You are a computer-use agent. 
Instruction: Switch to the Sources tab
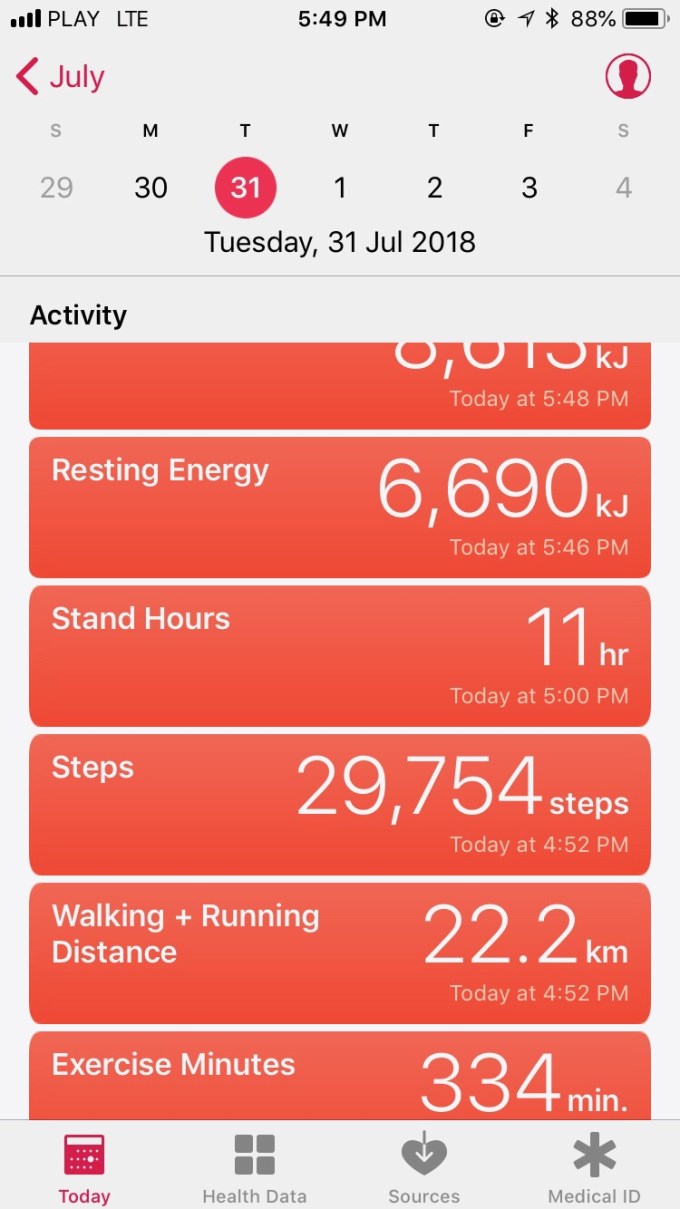click(424, 1167)
